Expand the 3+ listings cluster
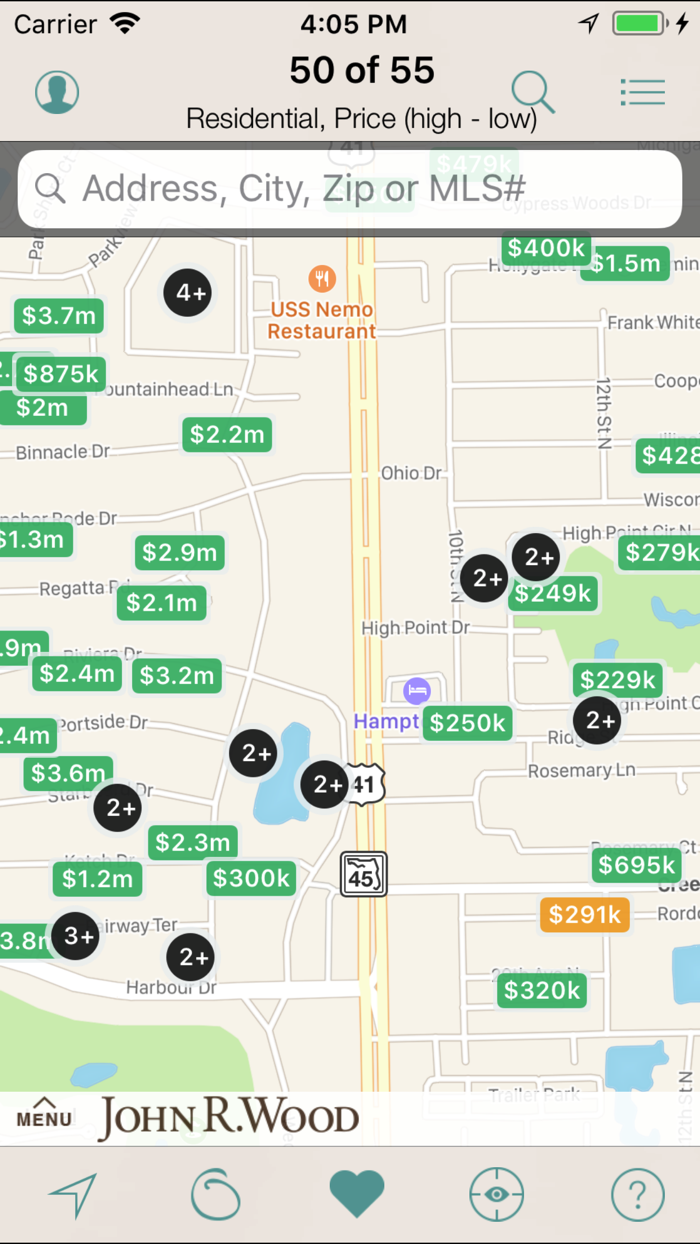 coord(76,936)
